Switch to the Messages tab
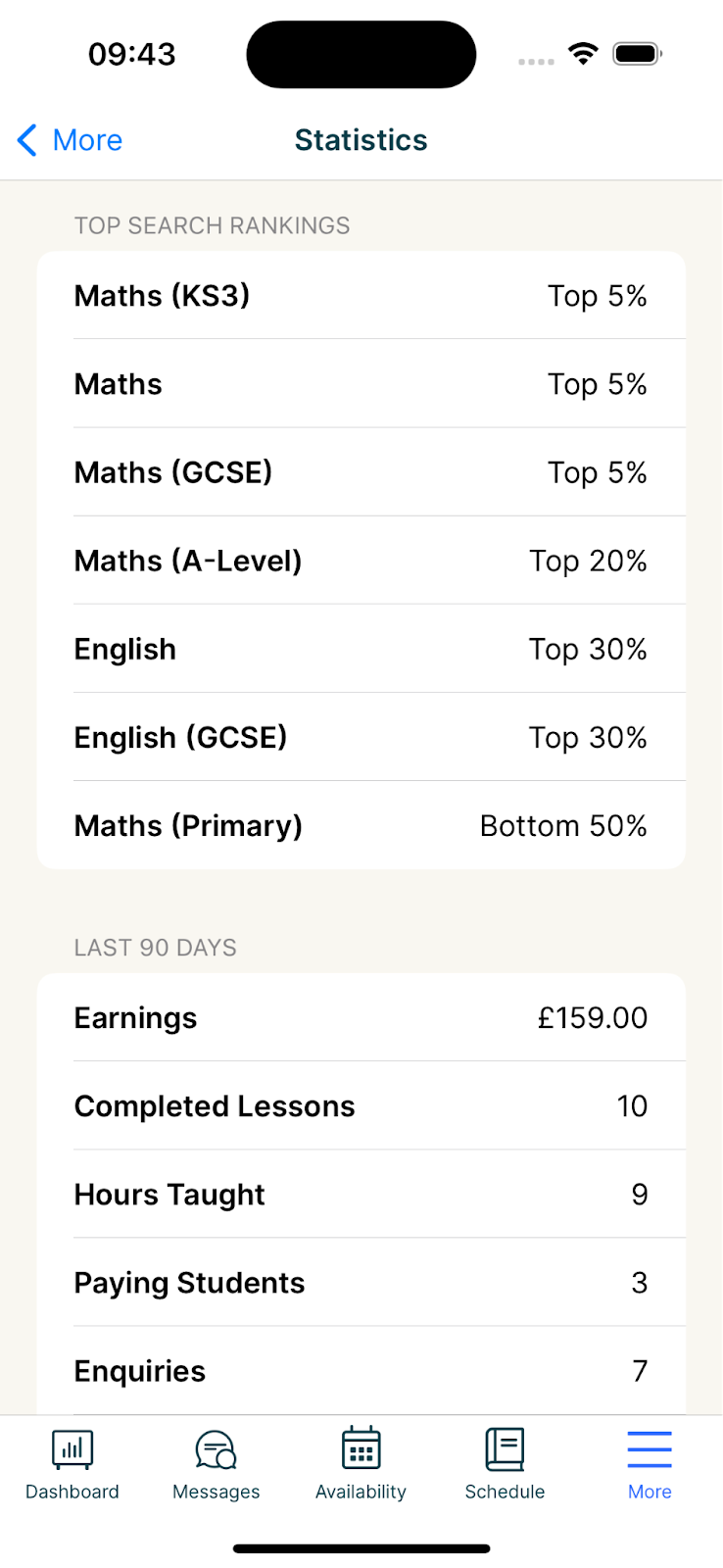 [217, 1465]
